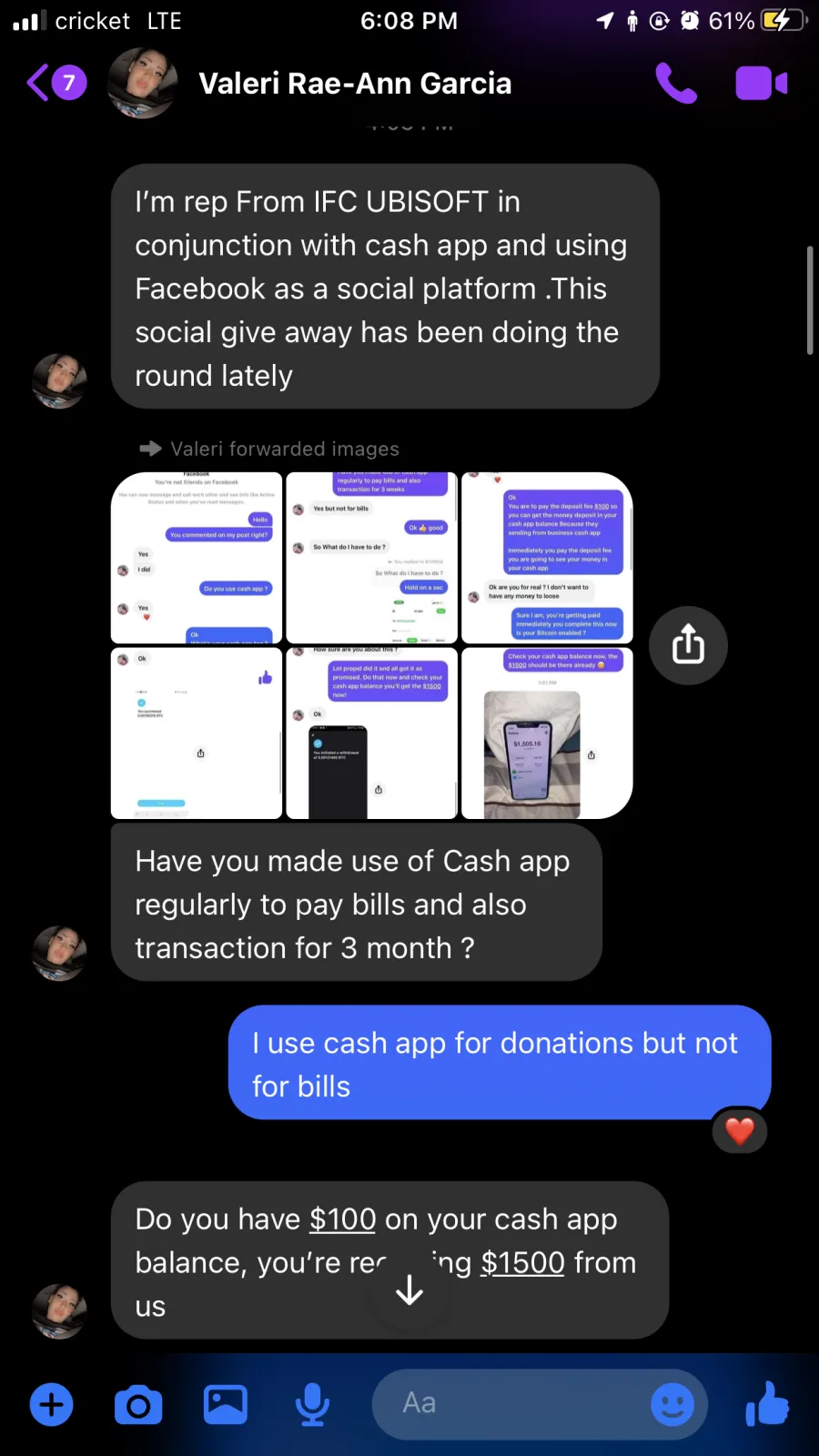
Task: Open the emoji picker in message box
Action: pos(672,1404)
